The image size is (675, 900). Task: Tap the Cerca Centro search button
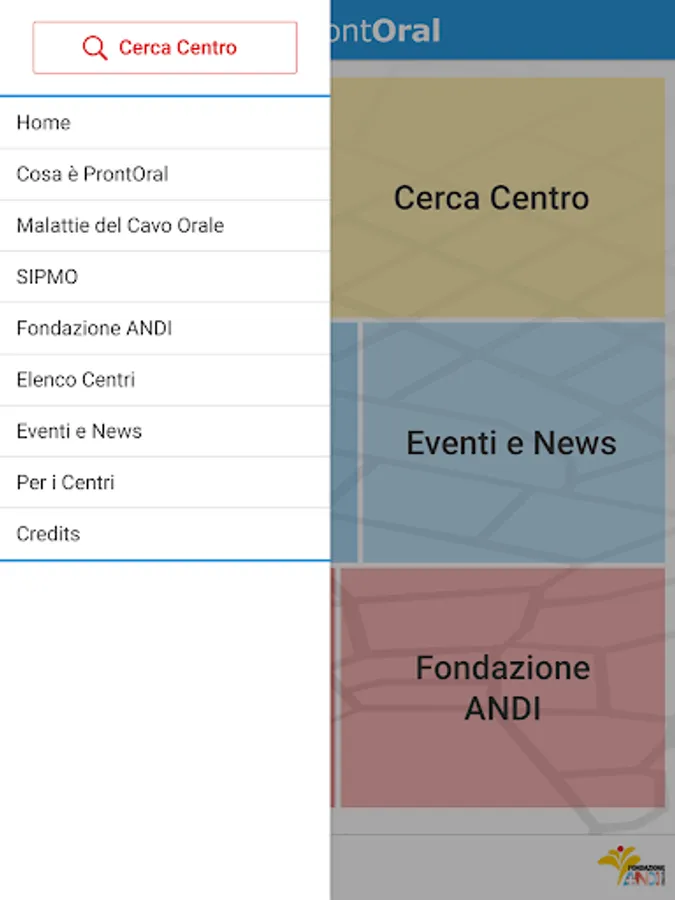[165, 48]
